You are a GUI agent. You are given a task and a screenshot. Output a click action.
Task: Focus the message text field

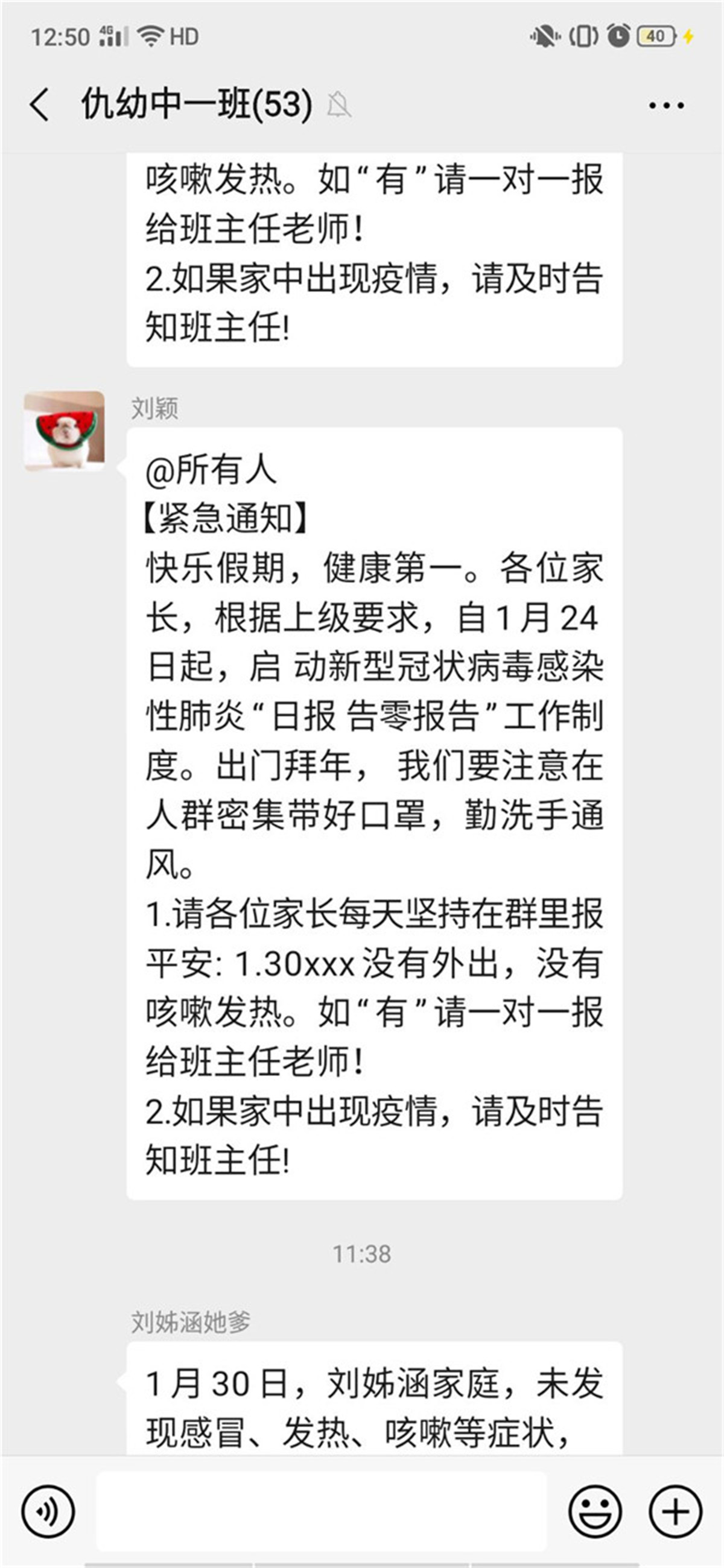pyautogui.click(x=322, y=1511)
